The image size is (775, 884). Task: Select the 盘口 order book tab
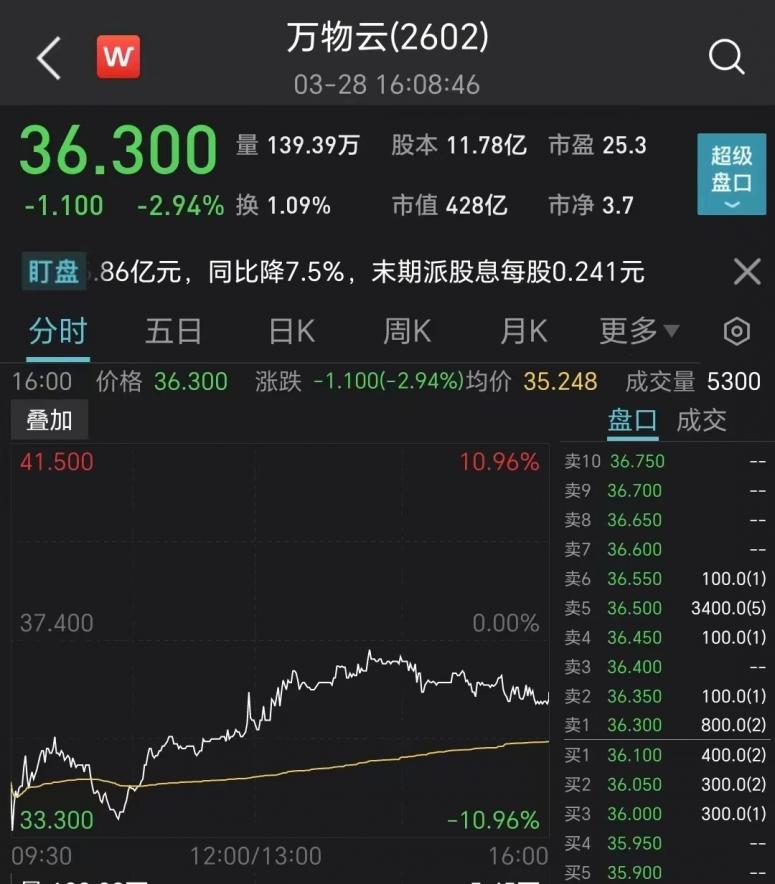tap(633, 421)
